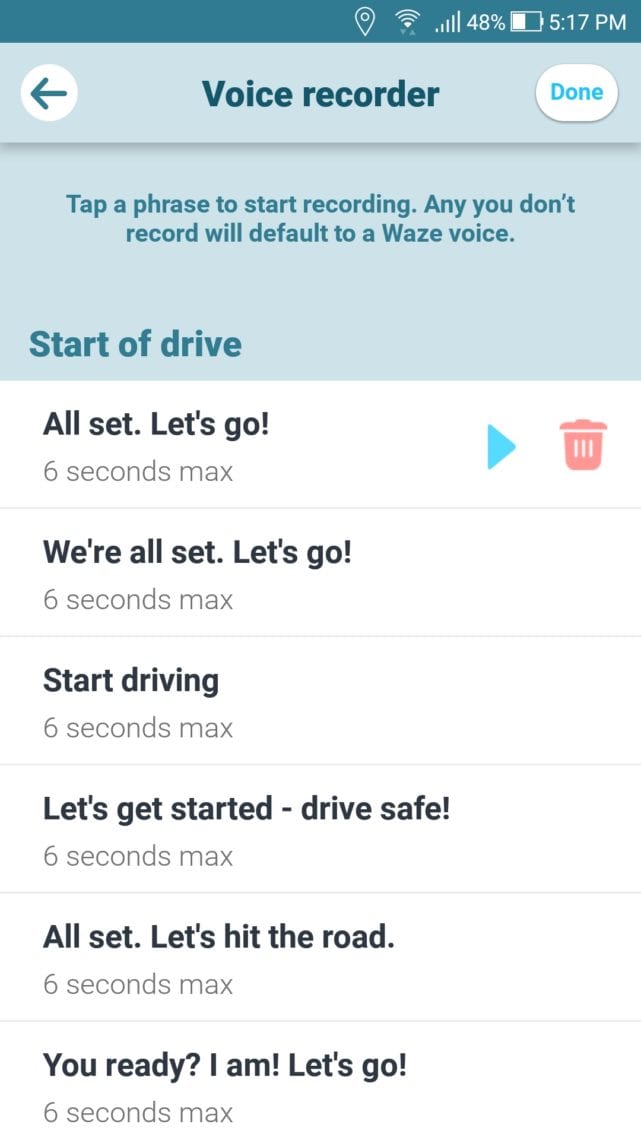The width and height of the screenshot is (641, 1140).
Task: Open 'Let's get started - drive safe!' phrase
Action: click(246, 828)
